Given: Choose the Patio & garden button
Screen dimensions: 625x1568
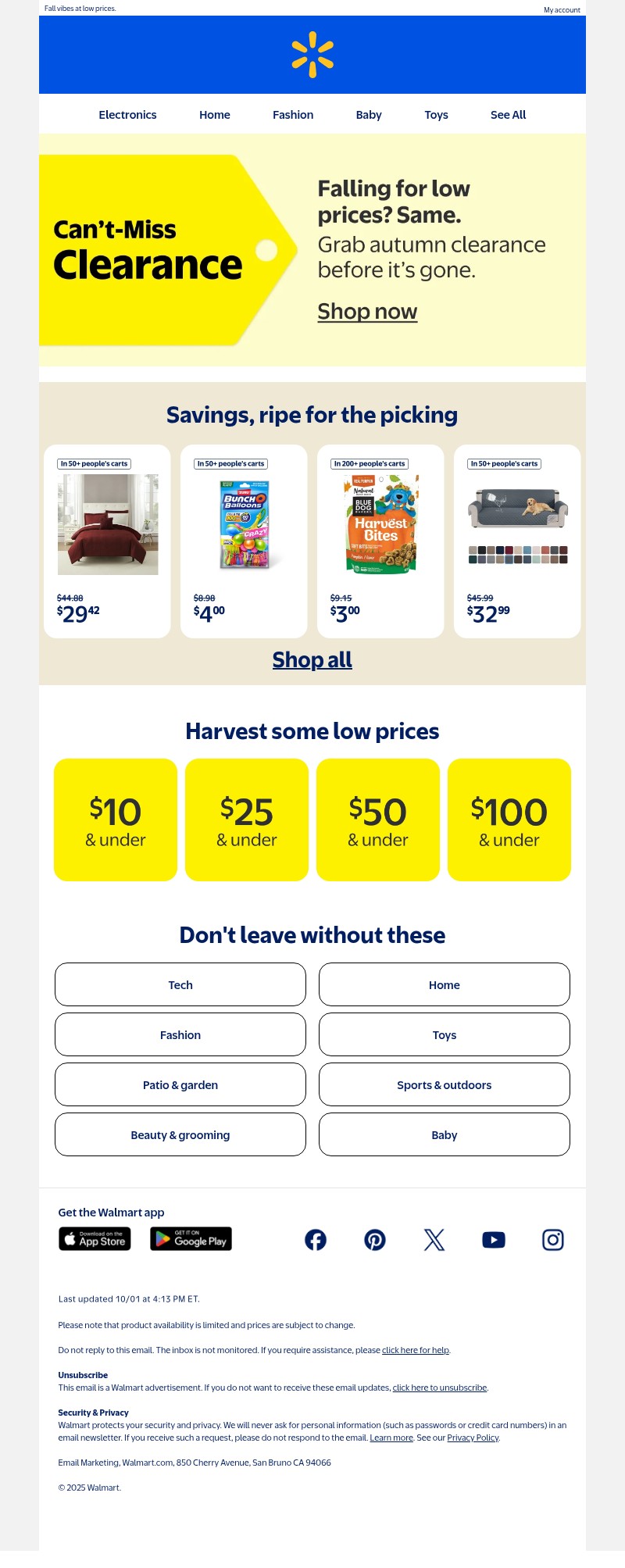Looking at the screenshot, I should click(x=180, y=1084).
